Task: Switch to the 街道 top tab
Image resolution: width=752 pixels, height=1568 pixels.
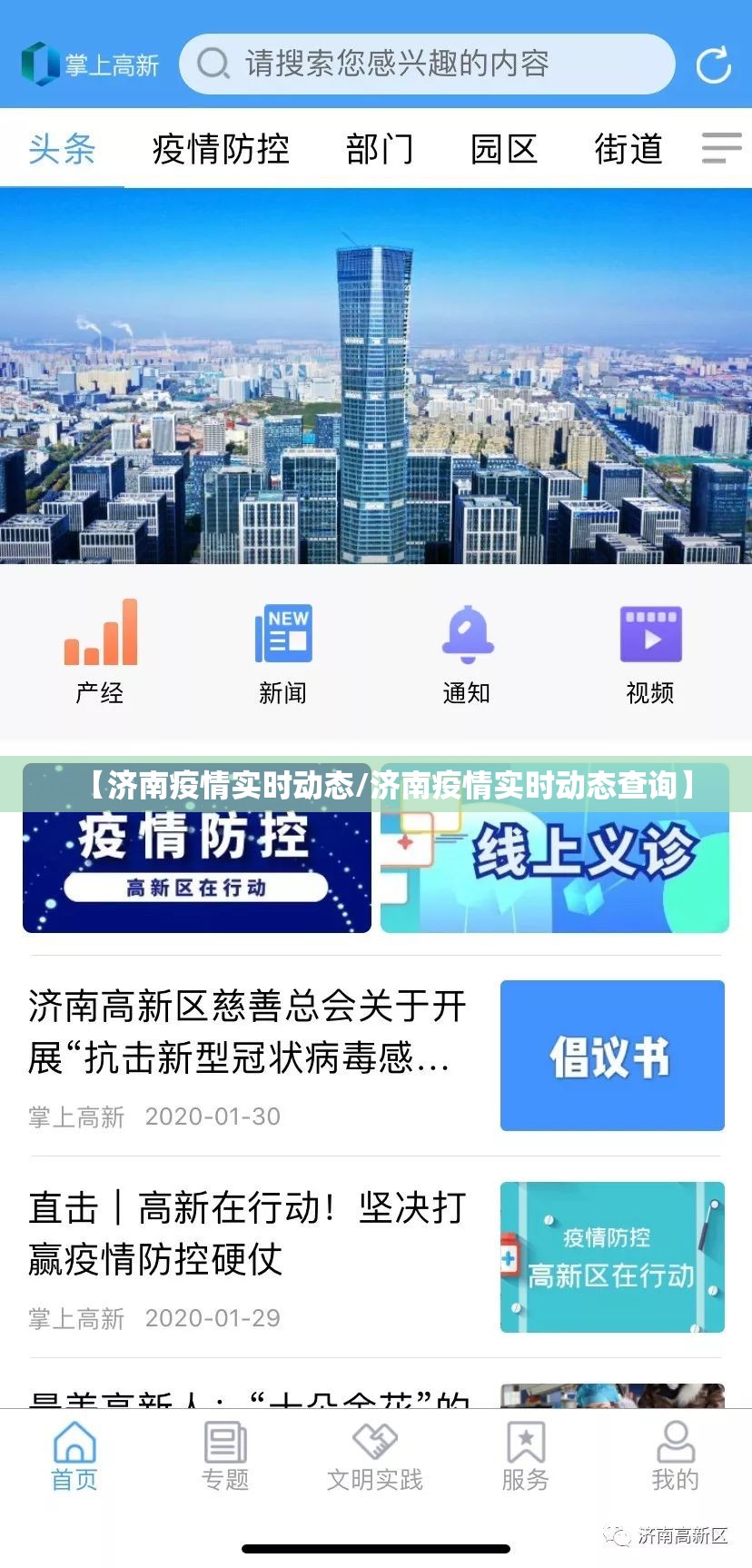Action: point(628,149)
